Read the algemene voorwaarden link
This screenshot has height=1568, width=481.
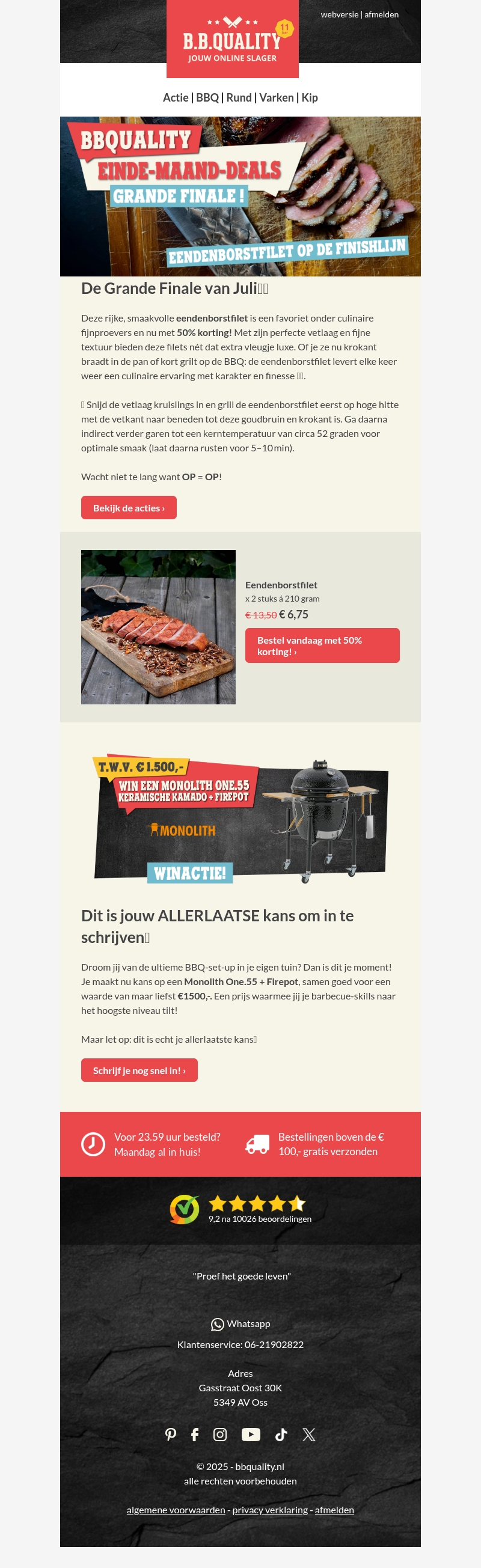click(x=176, y=1510)
